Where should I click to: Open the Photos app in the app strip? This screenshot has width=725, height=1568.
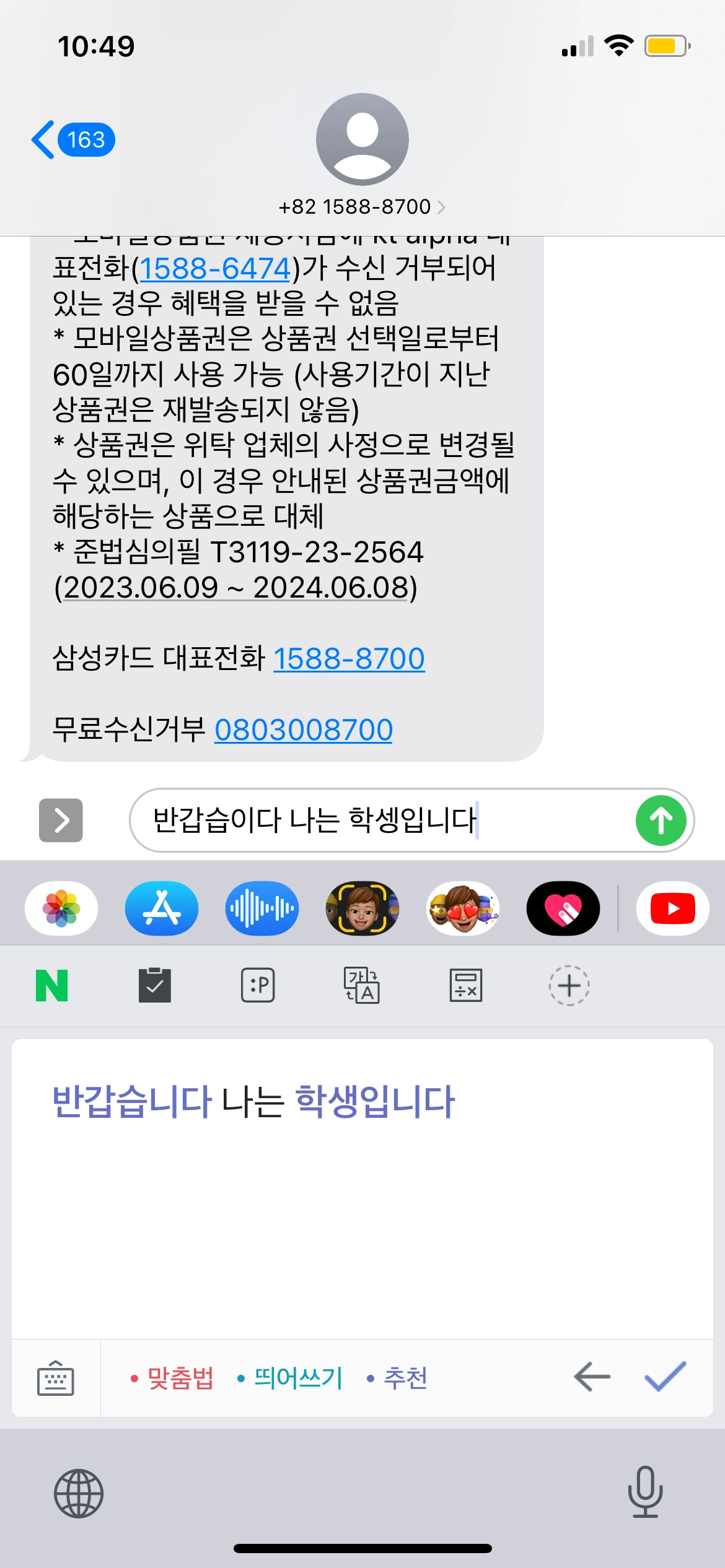[x=61, y=908]
